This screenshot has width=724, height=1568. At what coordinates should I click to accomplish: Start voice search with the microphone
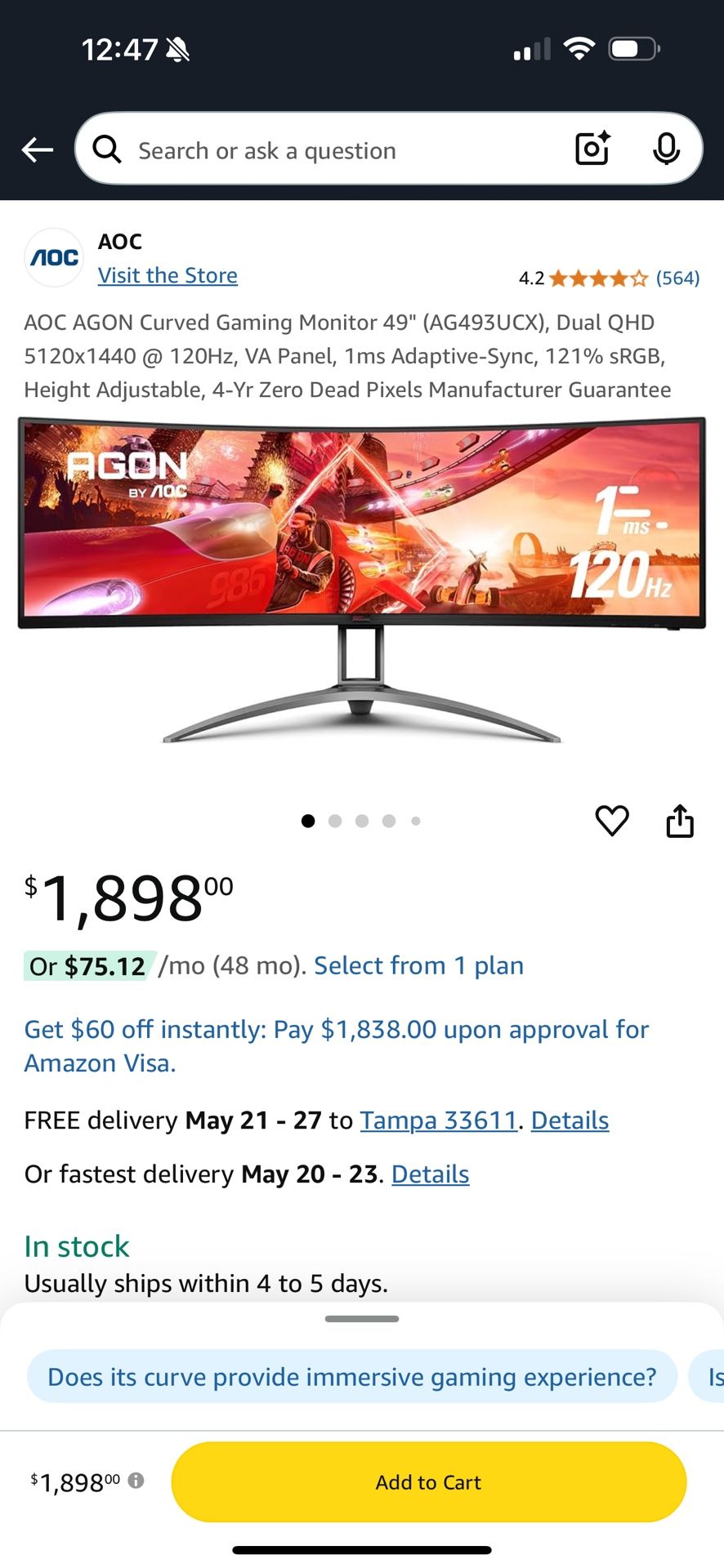pyautogui.click(x=666, y=149)
